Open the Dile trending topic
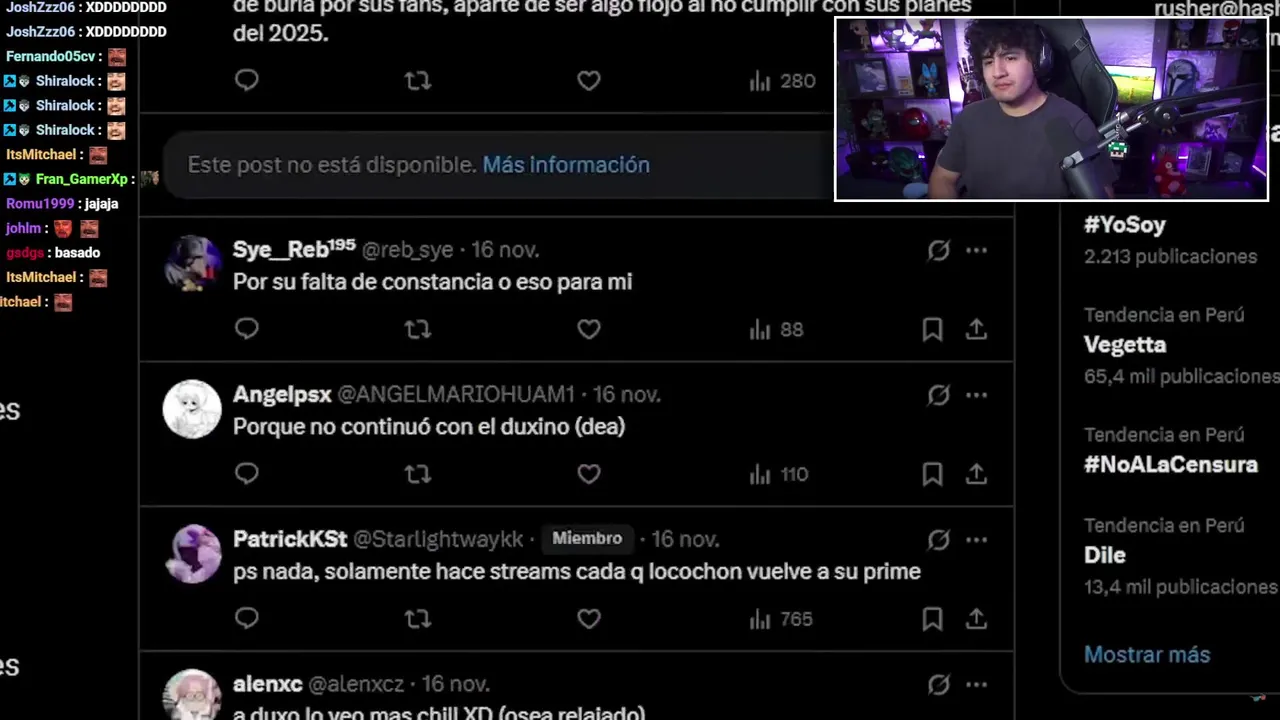1280x720 pixels. pos(1105,555)
